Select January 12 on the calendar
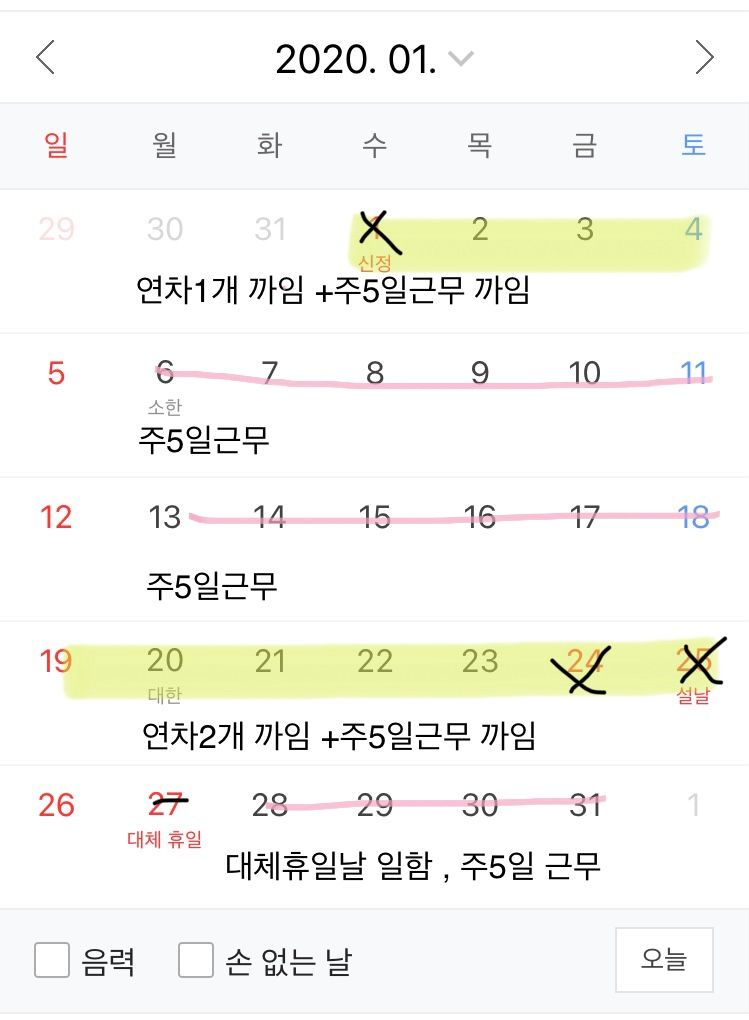This screenshot has width=749, height=1020. pos(56,517)
